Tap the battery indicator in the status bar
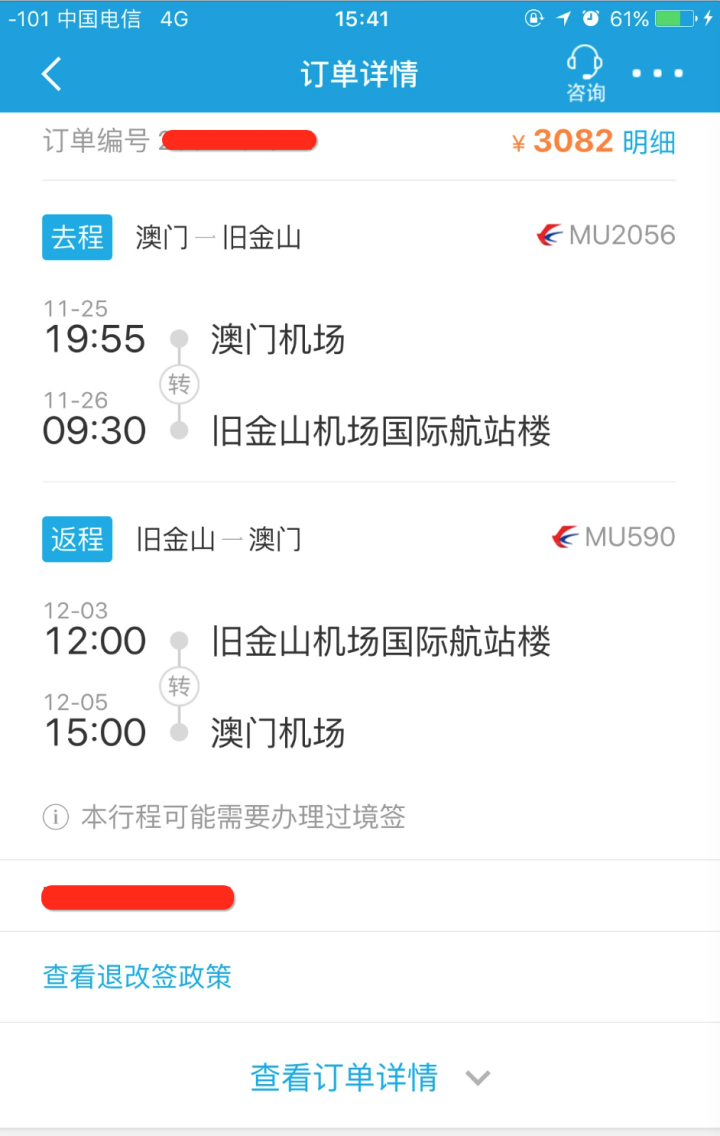Screen dimensions: 720x1136 click(674, 17)
